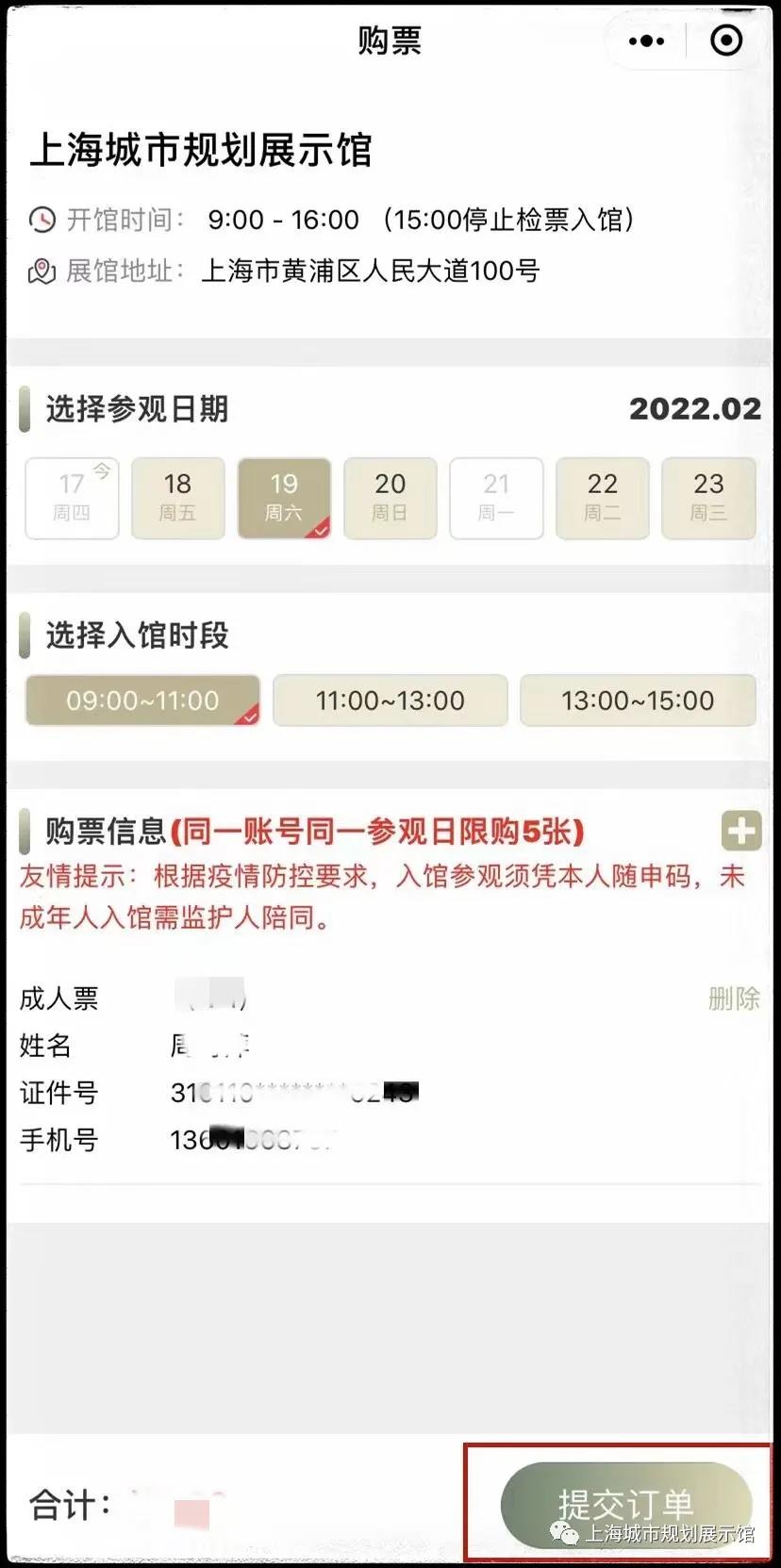This screenshot has height=1568, width=781.
Task: Choose the 13:00~15:00 entry slot
Action: click(638, 701)
